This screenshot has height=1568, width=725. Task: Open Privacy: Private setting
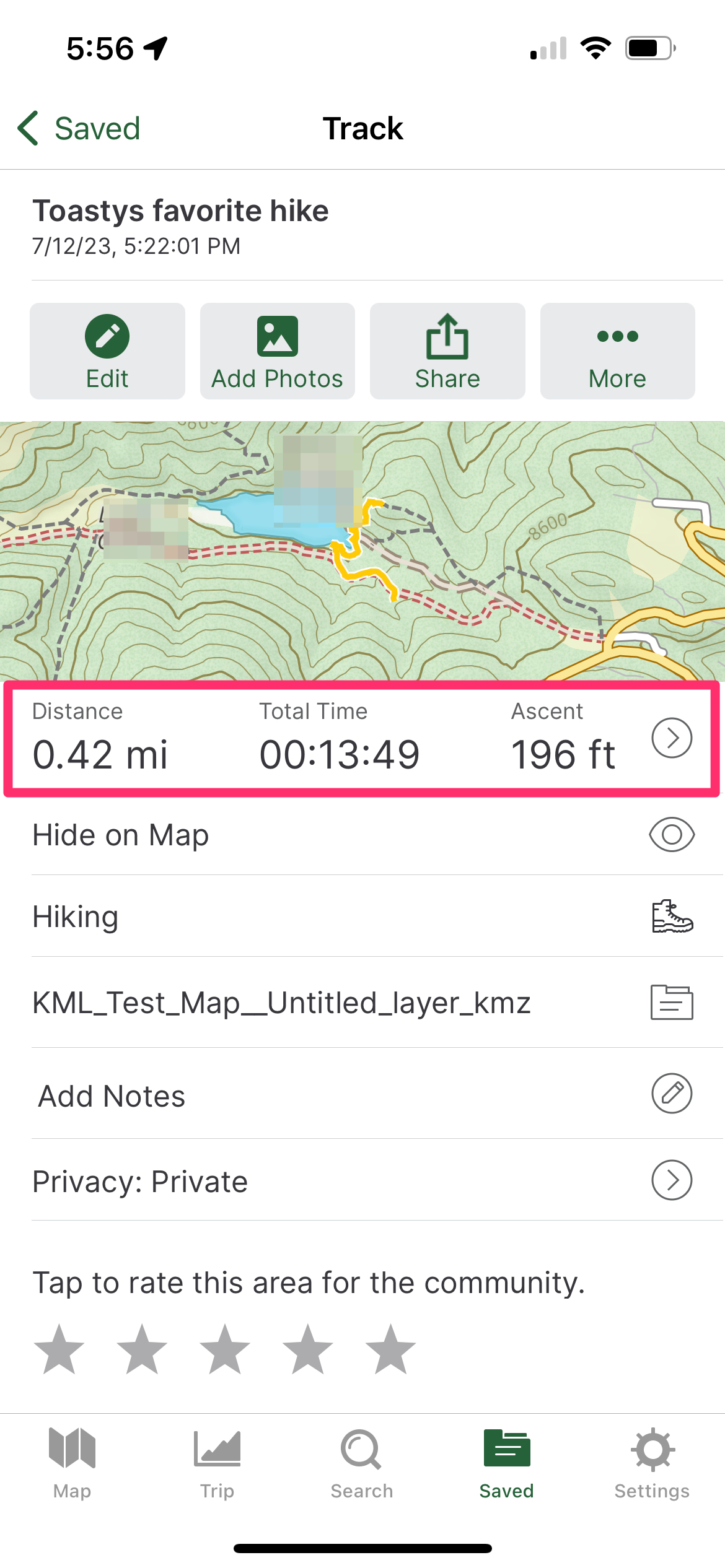(x=362, y=1181)
